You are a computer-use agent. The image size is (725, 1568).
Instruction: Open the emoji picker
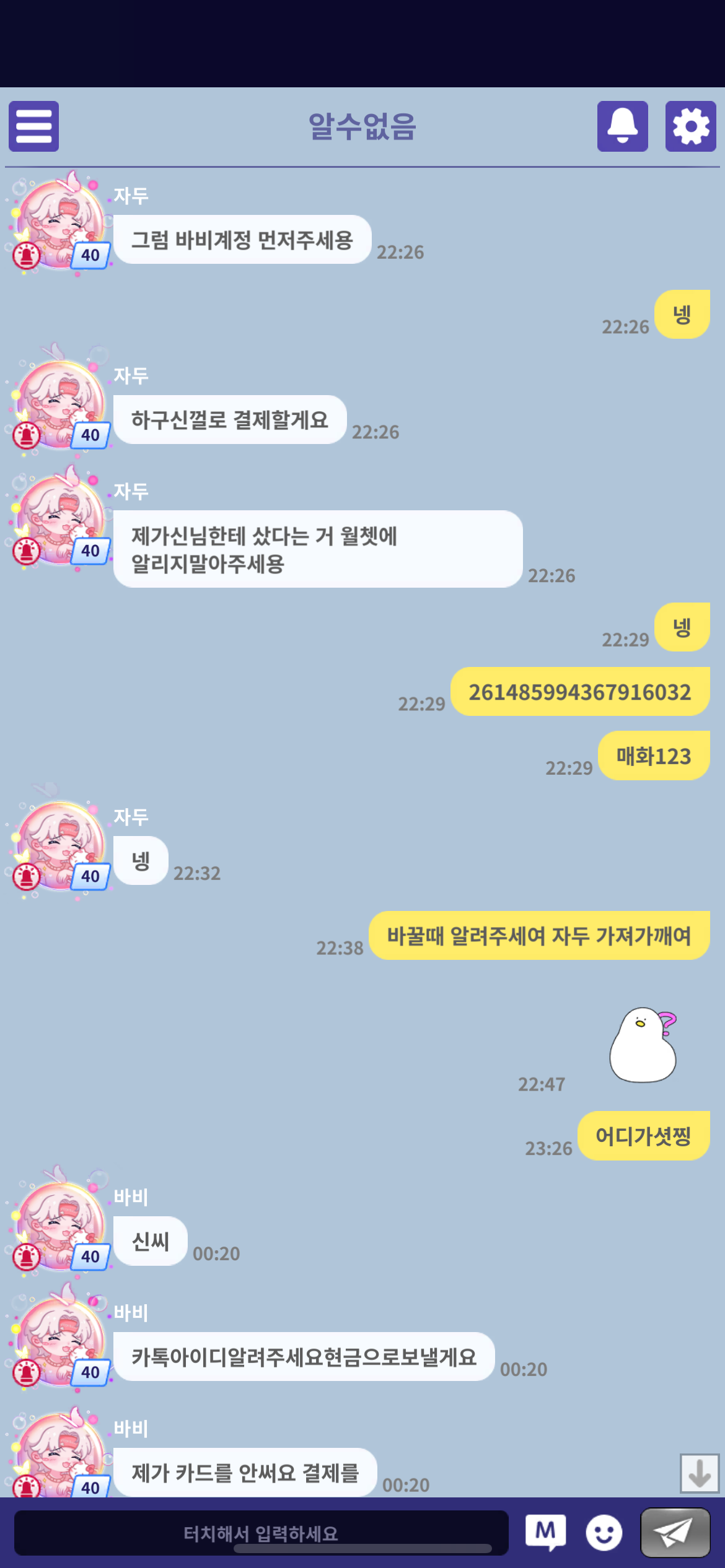604,1533
